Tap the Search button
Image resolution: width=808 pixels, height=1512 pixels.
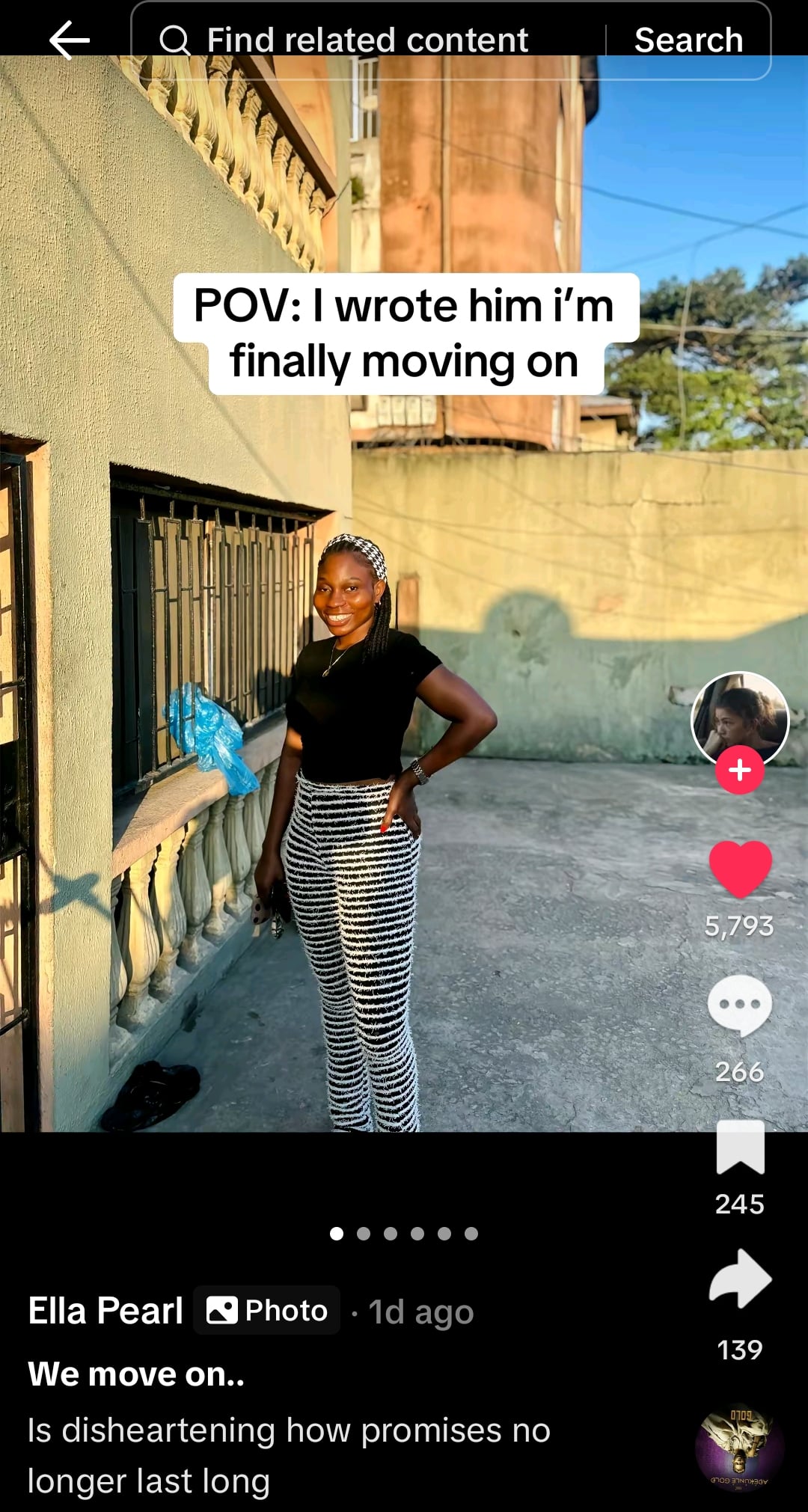pyautogui.click(x=688, y=40)
